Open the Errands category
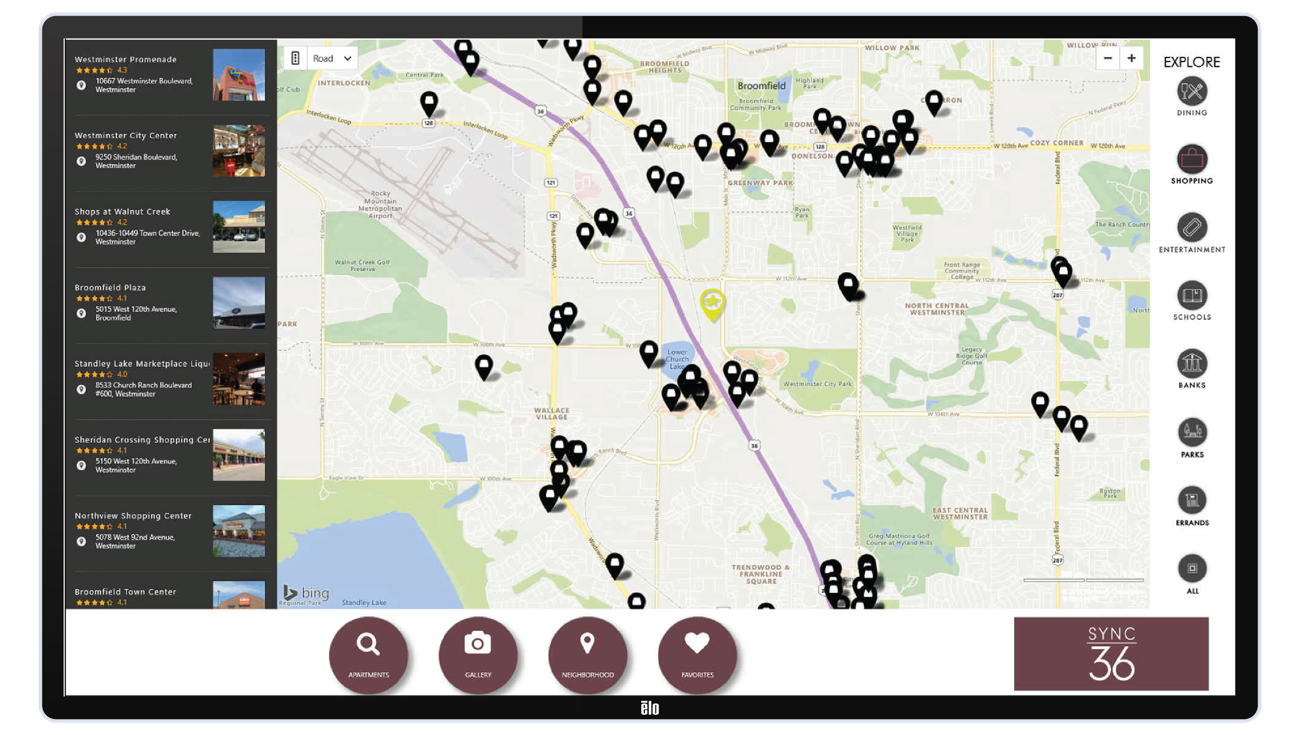The height and width of the screenshot is (735, 1300). point(1191,501)
